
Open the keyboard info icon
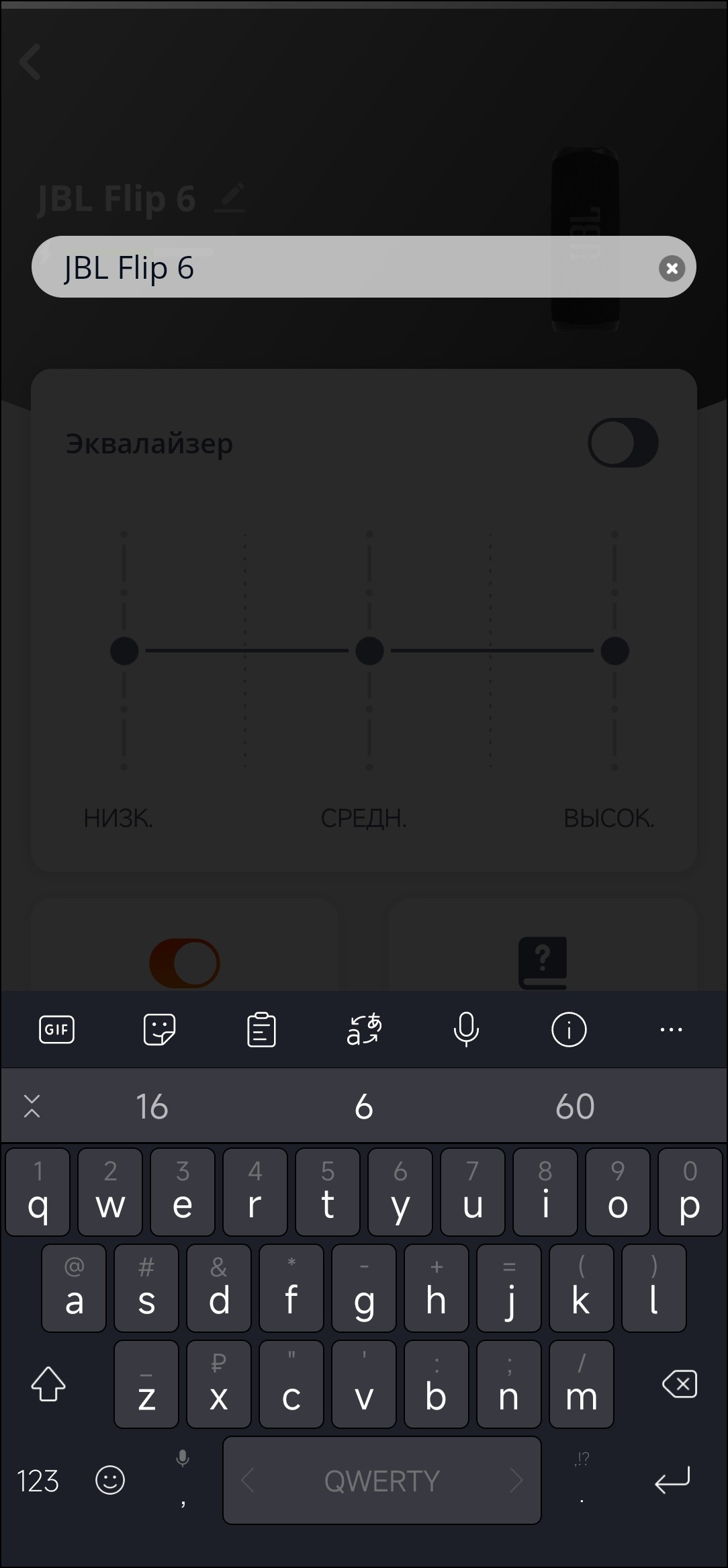pos(569,1029)
